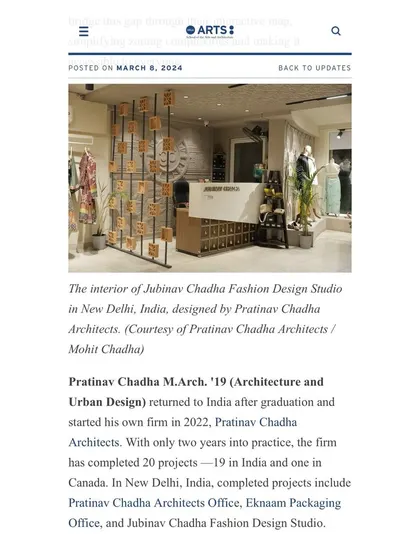Open the search magnifier icon
The height and width of the screenshot is (560, 420).
click(336, 31)
